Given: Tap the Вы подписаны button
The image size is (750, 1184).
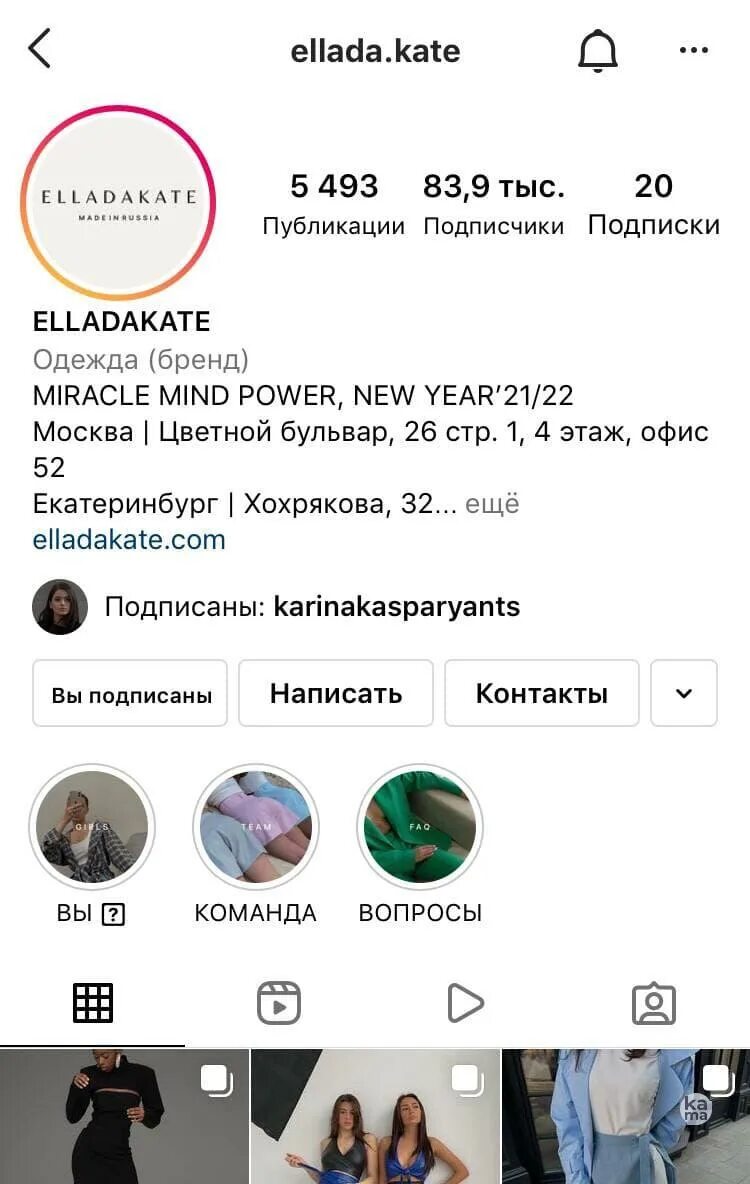Looking at the screenshot, I should 131,693.
